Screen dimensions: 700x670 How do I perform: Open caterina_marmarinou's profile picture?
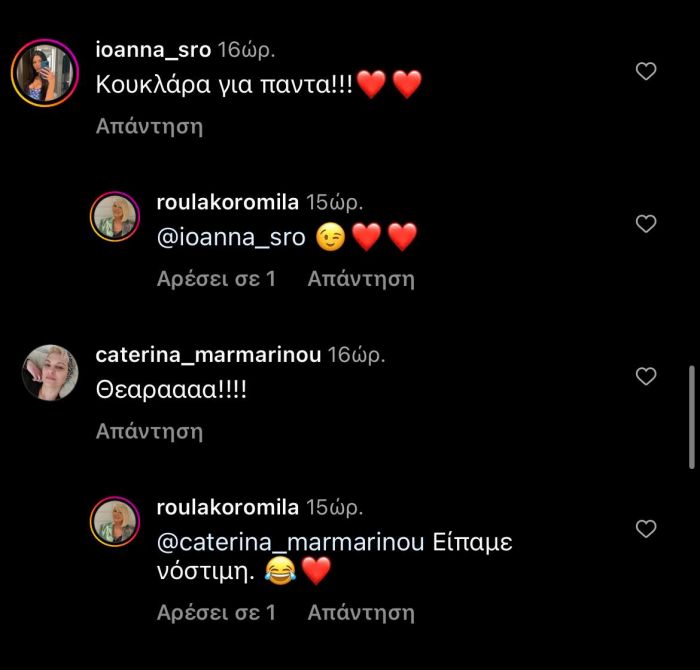[50, 373]
